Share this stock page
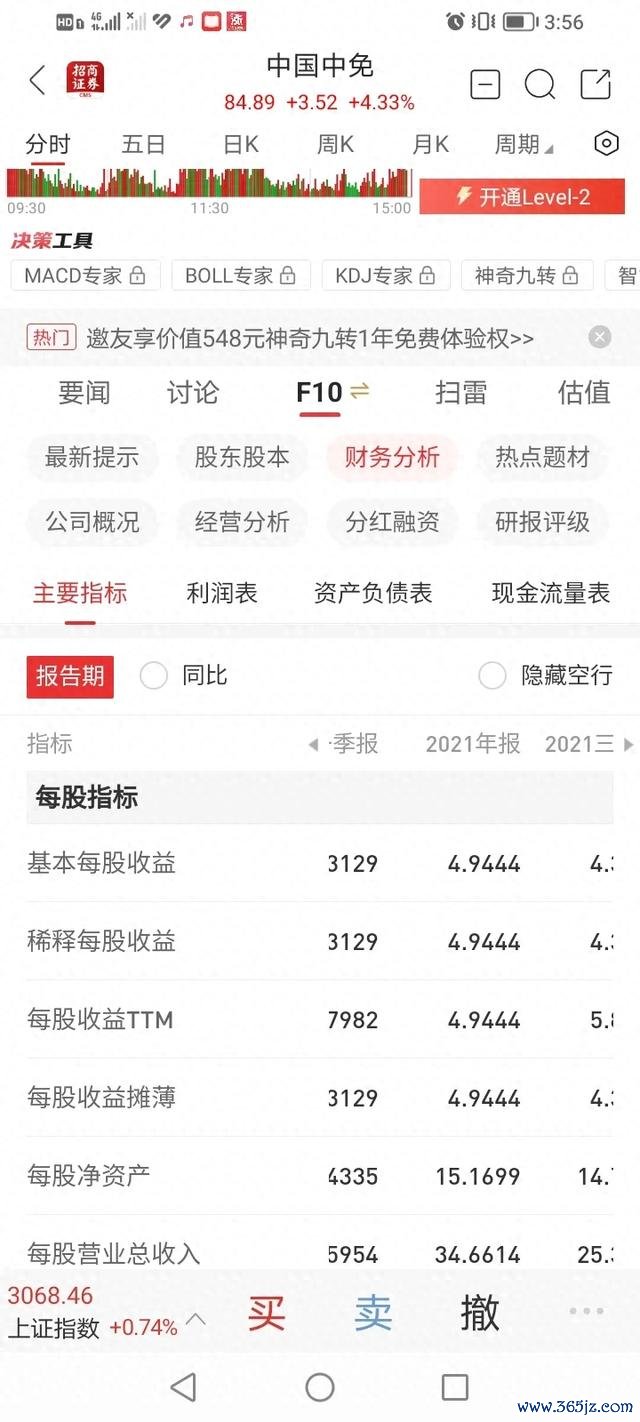 point(596,84)
